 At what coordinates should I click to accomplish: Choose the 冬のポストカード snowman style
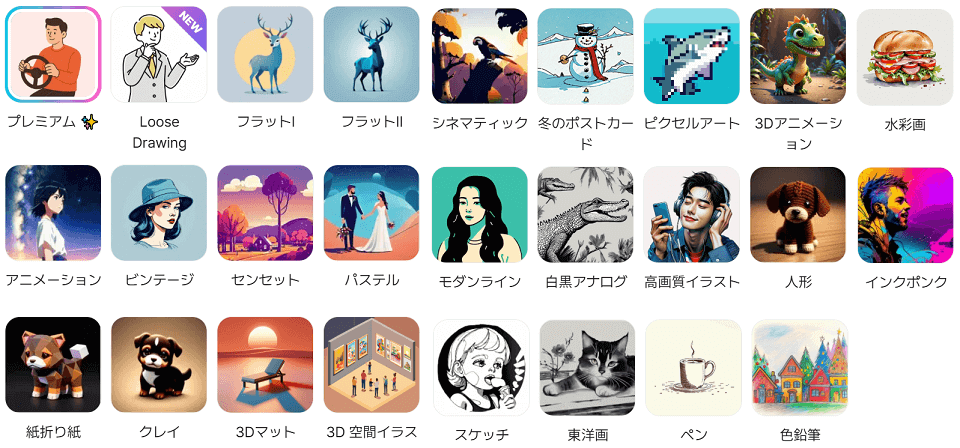pyautogui.click(x=585, y=55)
